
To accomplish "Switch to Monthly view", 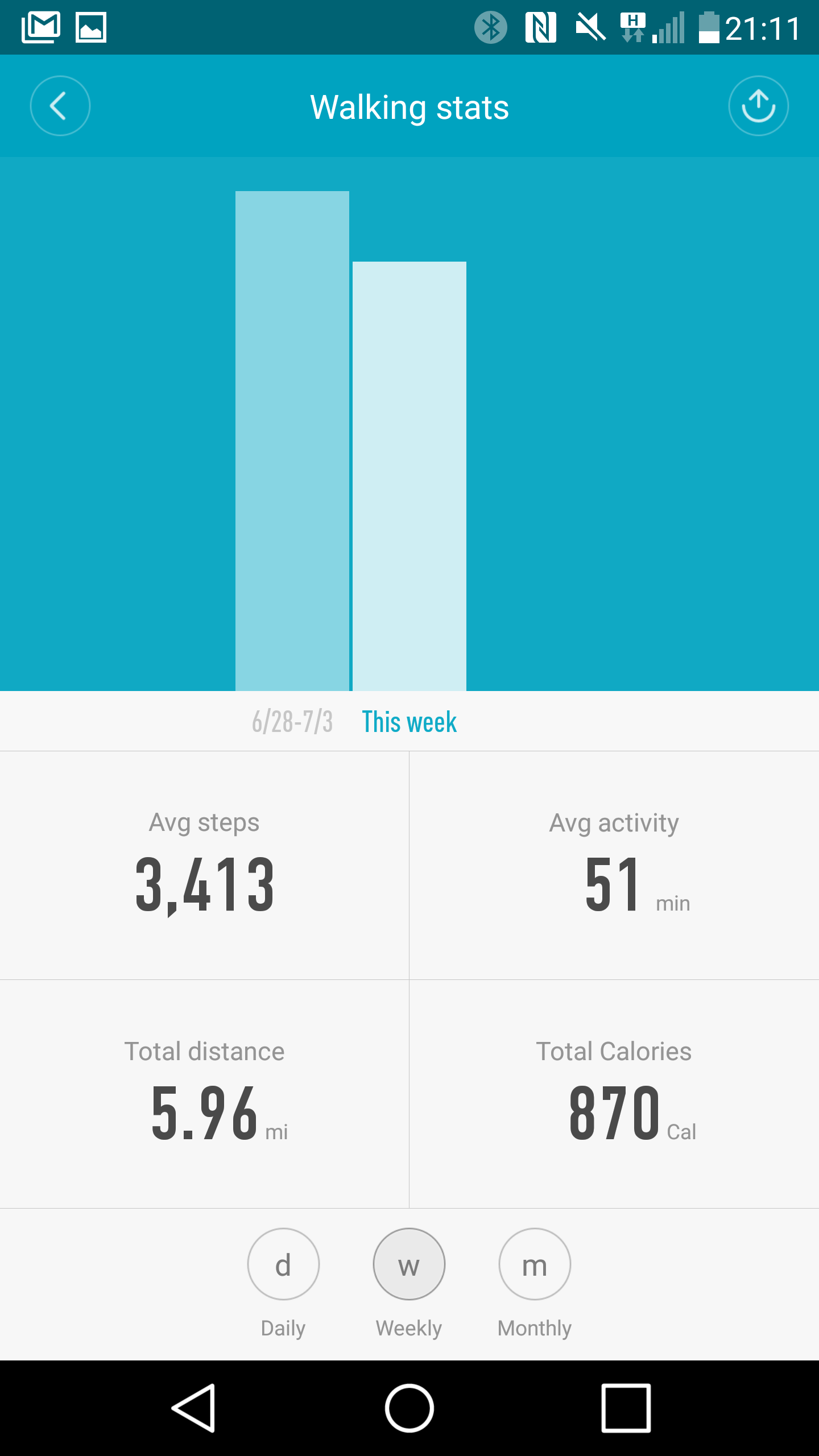I will (x=535, y=1264).
